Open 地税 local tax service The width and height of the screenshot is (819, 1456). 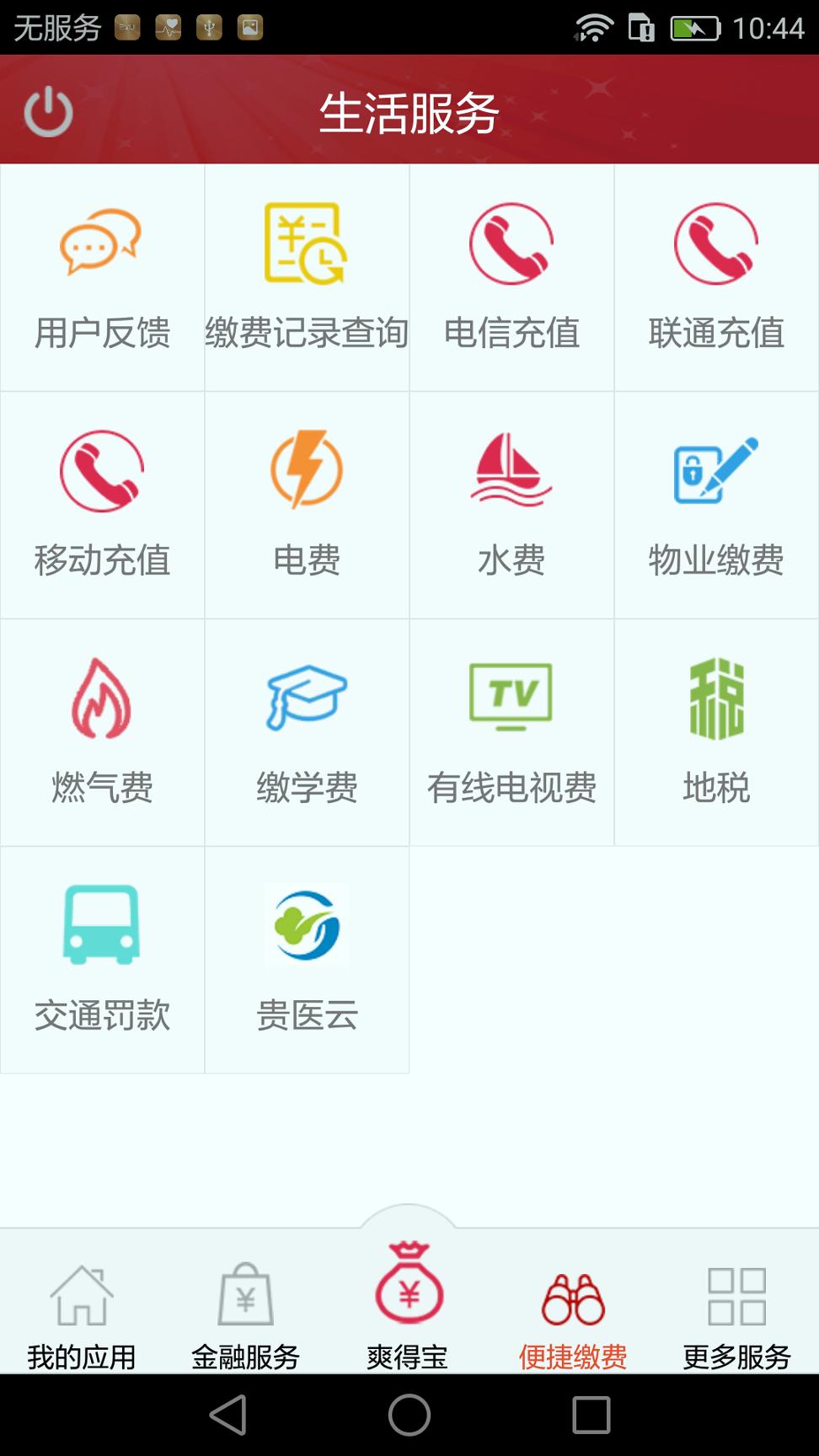pos(716,732)
